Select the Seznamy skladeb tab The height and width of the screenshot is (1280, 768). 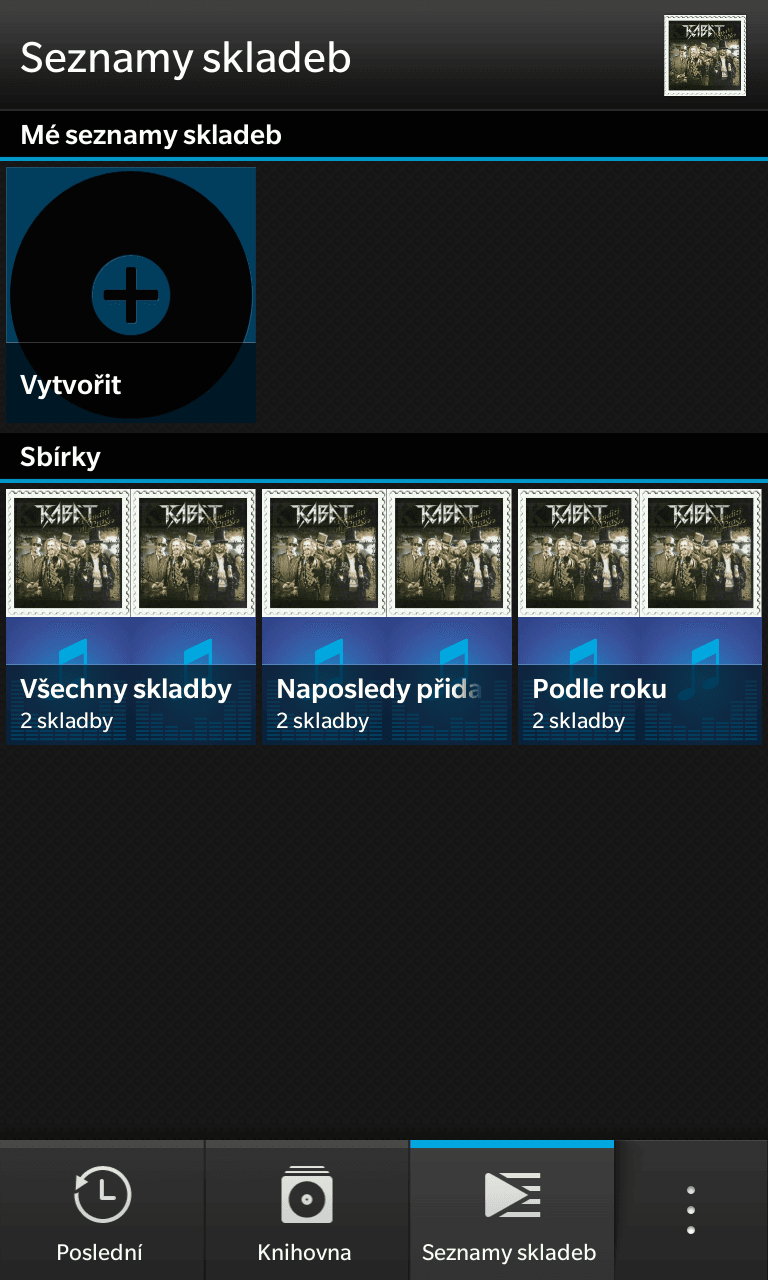click(x=510, y=1212)
